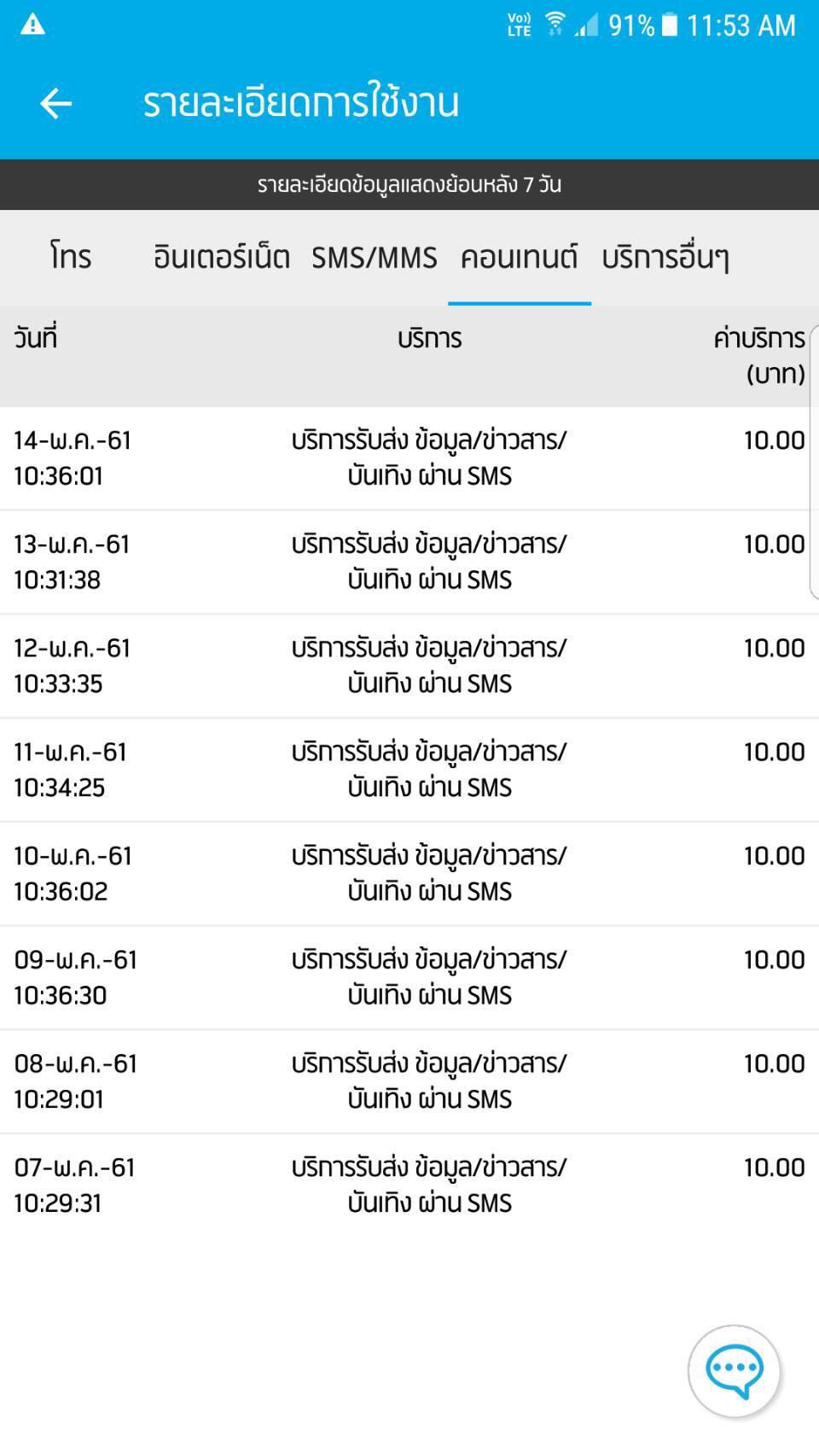Open the chat support bubble
This screenshot has height=1456, width=819.
pyautogui.click(x=735, y=1371)
